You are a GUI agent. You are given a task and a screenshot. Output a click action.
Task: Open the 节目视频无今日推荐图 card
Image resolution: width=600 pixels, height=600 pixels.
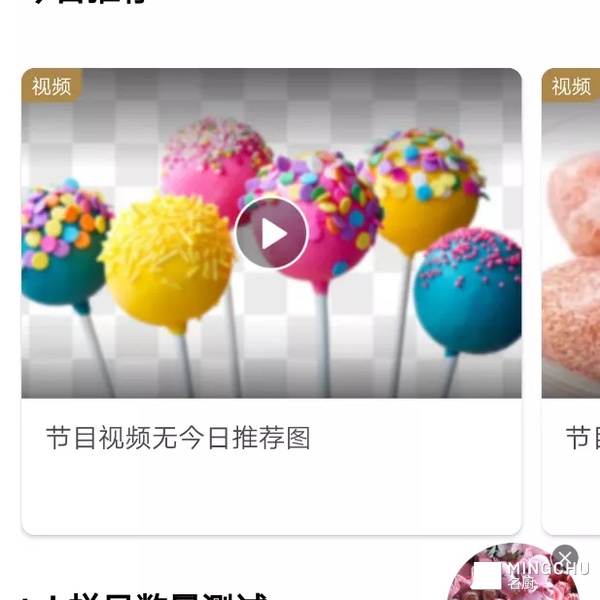178,438
